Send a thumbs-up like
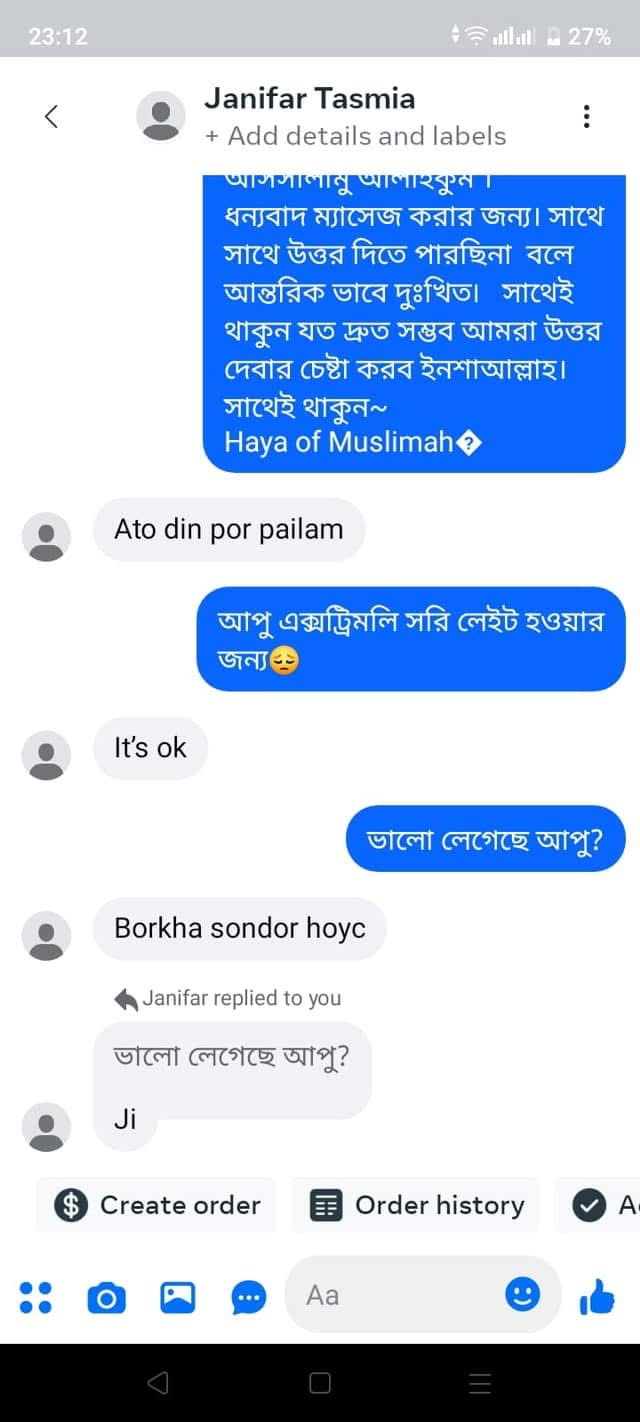 pyautogui.click(x=598, y=1297)
